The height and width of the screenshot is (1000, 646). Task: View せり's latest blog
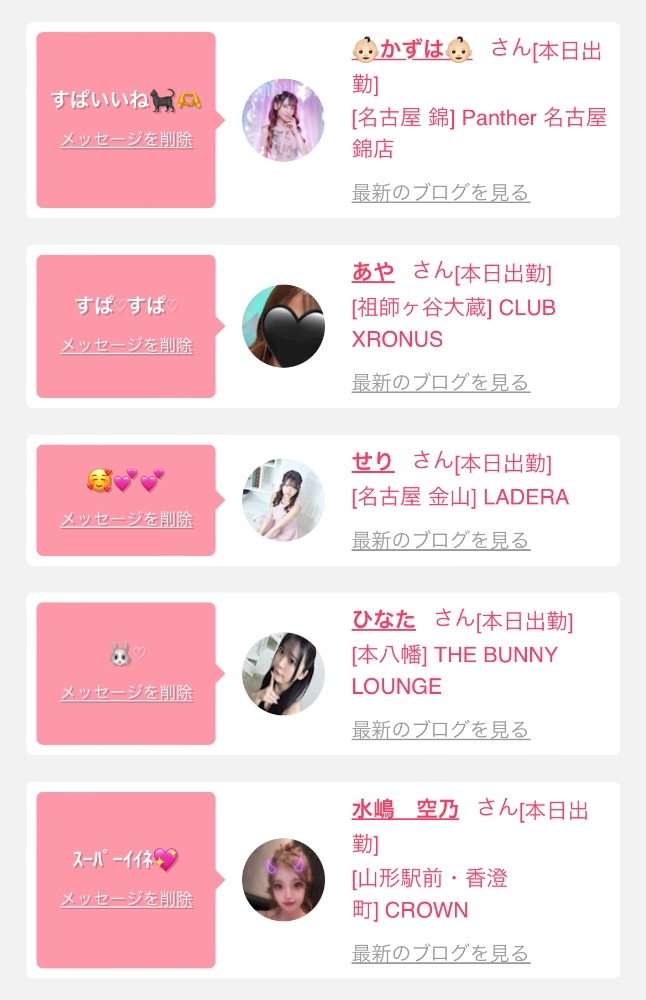point(441,540)
